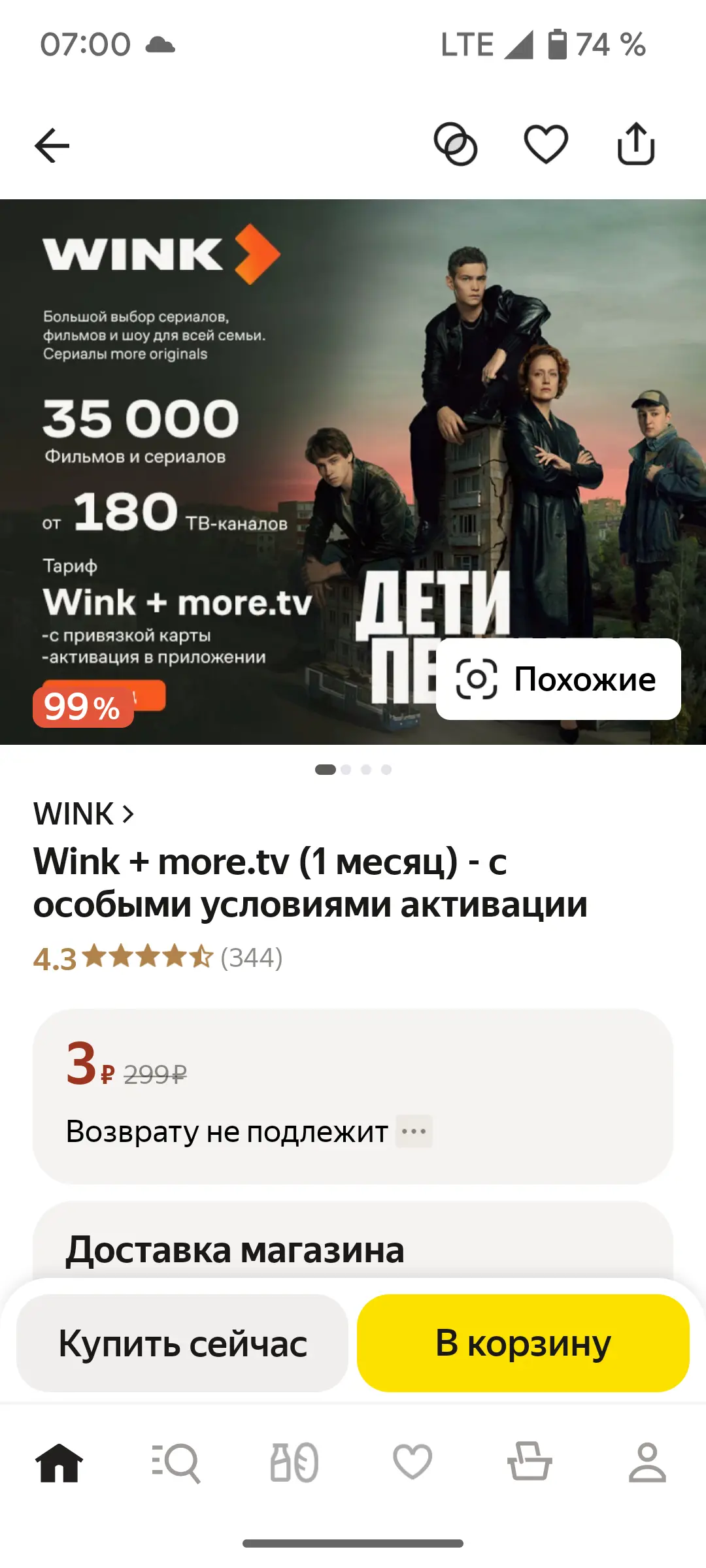Find similar items via Похожие button
Image resolution: width=706 pixels, height=1568 pixels.
(558, 679)
